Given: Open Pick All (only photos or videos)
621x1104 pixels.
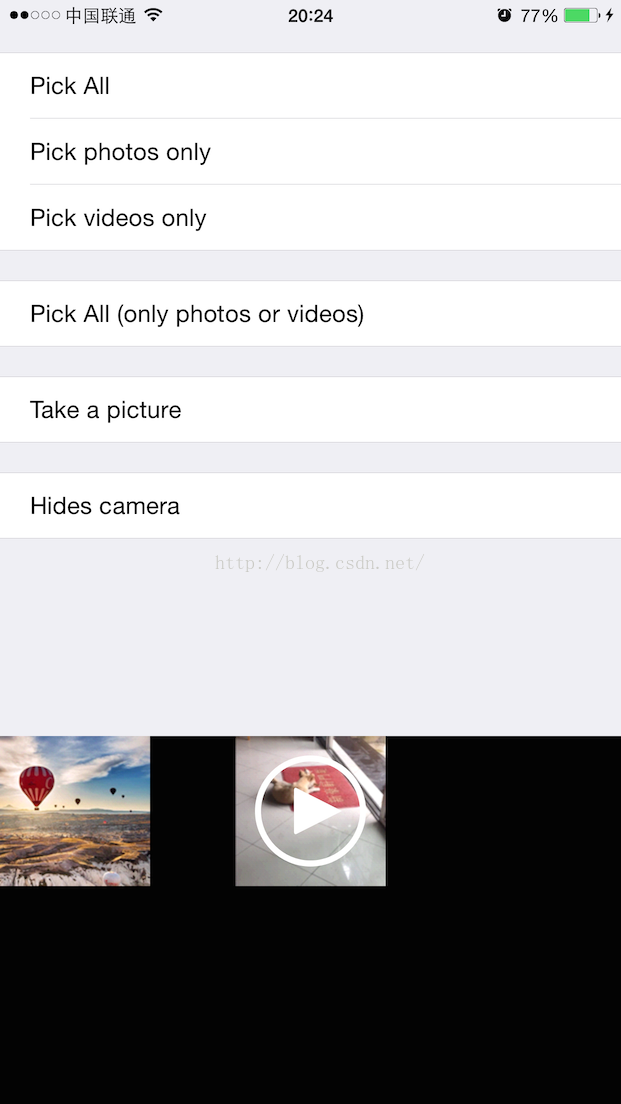Looking at the screenshot, I should pyautogui.click(x=310, y=313).
